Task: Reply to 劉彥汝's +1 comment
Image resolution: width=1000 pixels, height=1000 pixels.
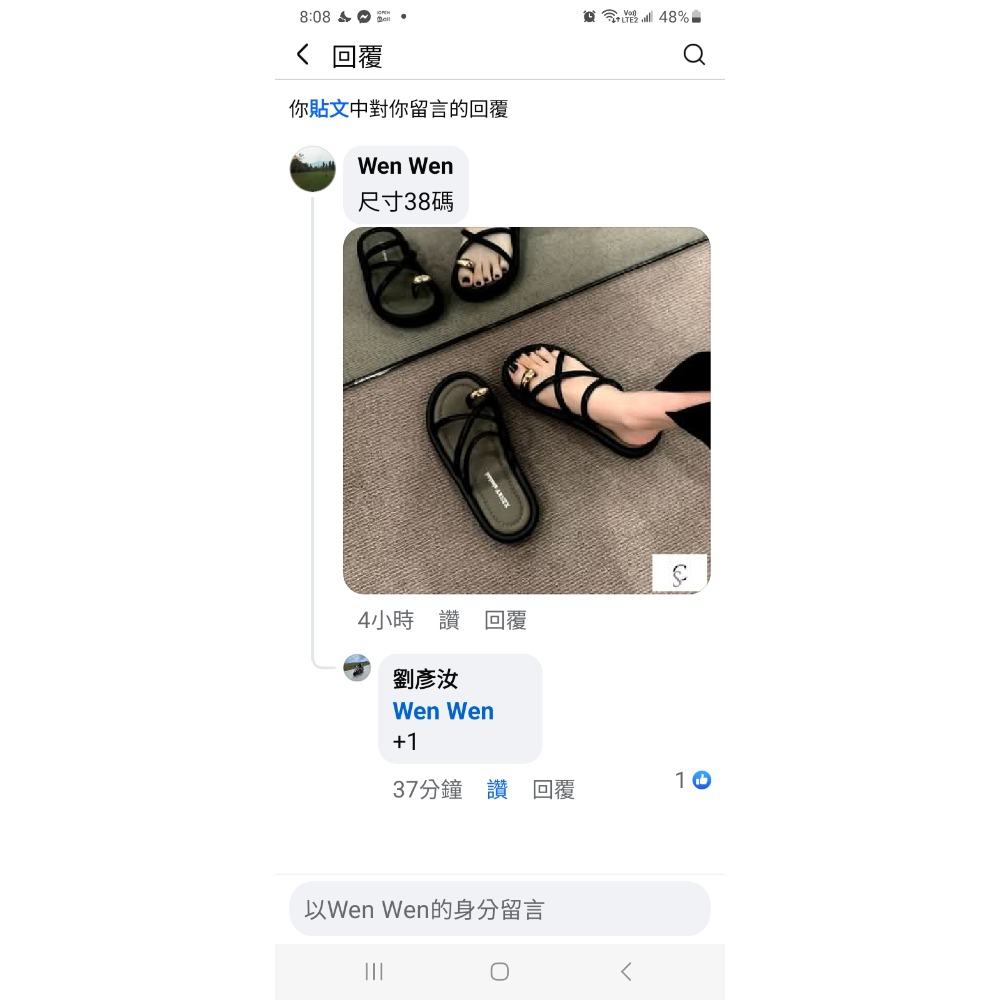Action: [553, 790]
